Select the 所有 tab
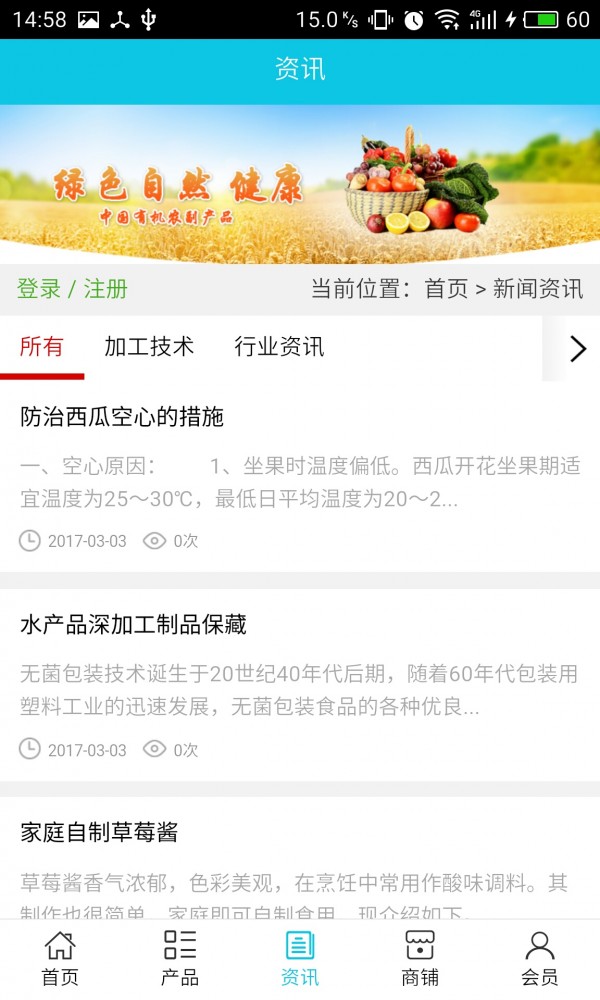Image resolution: width=600 pixels, height=1000 pixels. pyautogui.click(x=42, y=347)
